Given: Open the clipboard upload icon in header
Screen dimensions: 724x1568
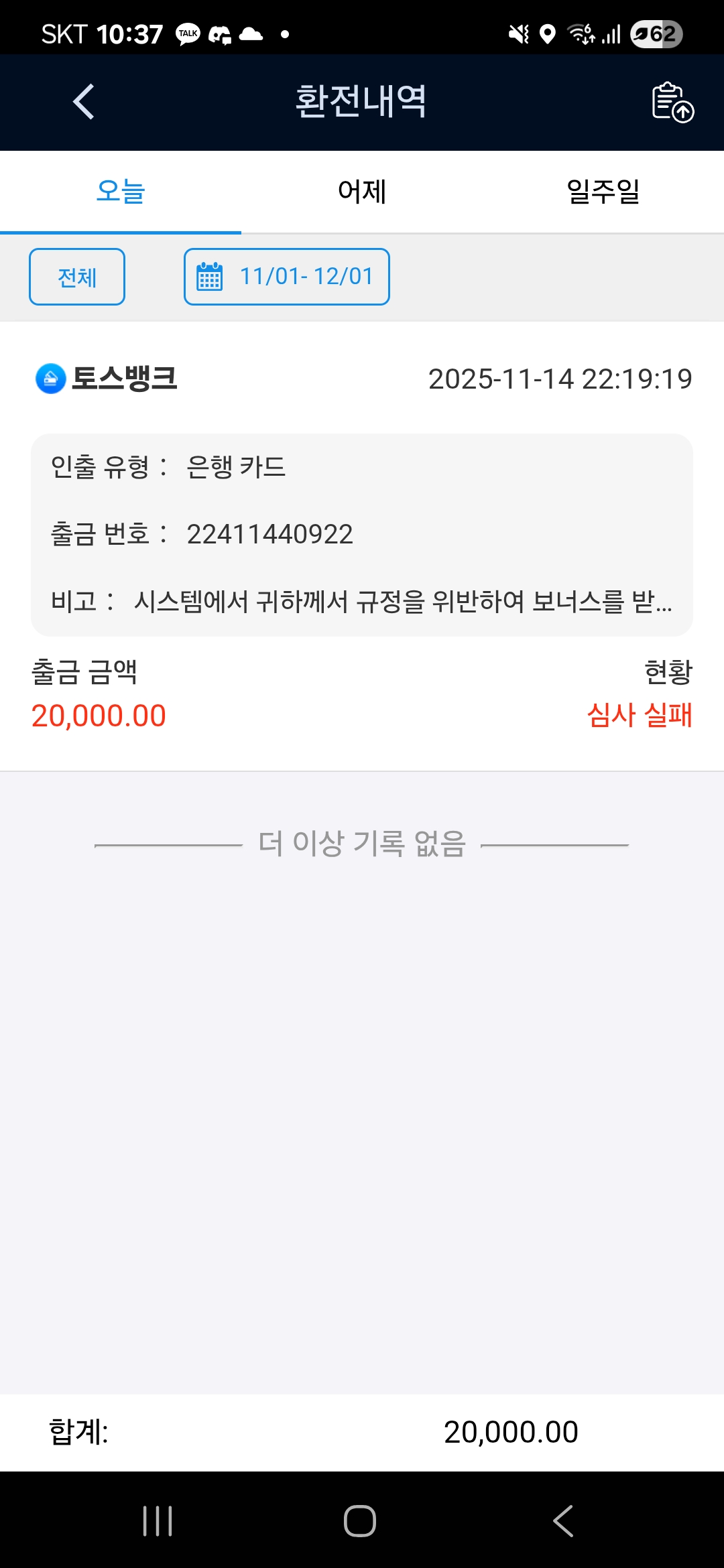Looking at the screenshot, I should 672,102.
